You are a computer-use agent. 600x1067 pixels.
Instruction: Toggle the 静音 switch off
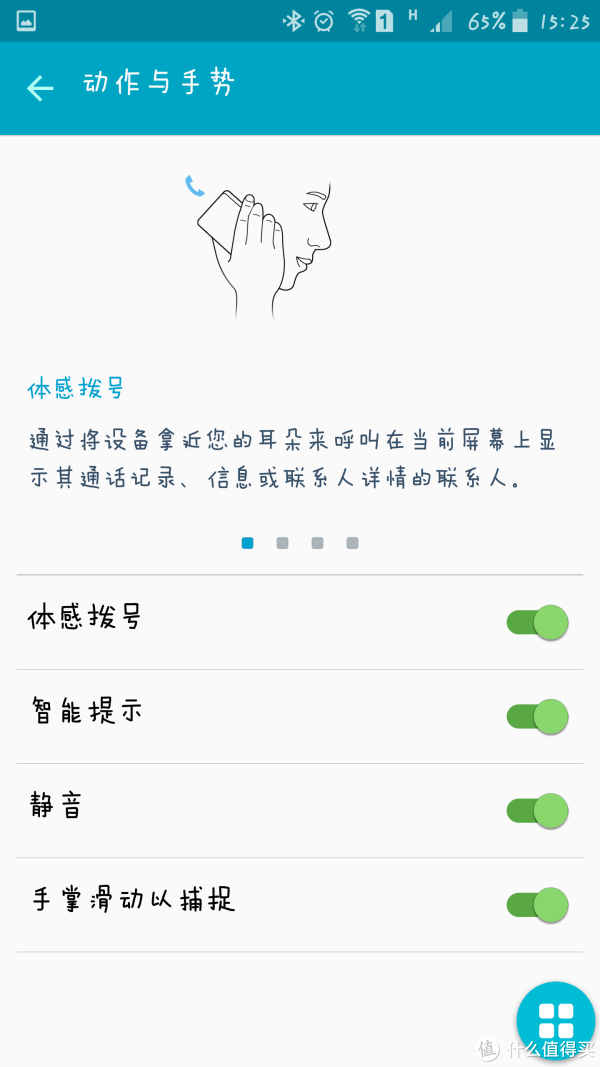tap(537, 810)
